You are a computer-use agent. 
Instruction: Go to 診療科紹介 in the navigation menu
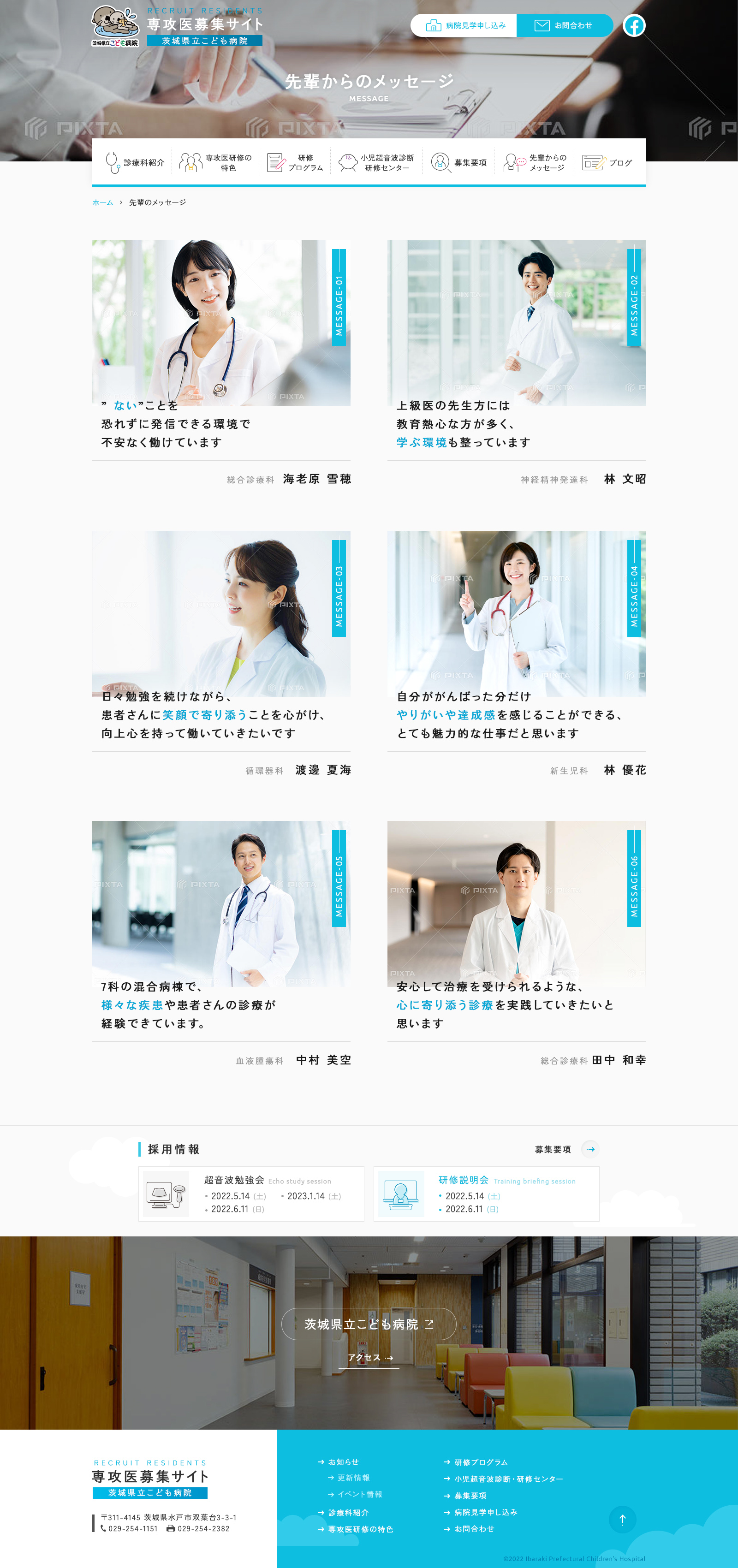[135, 162]
